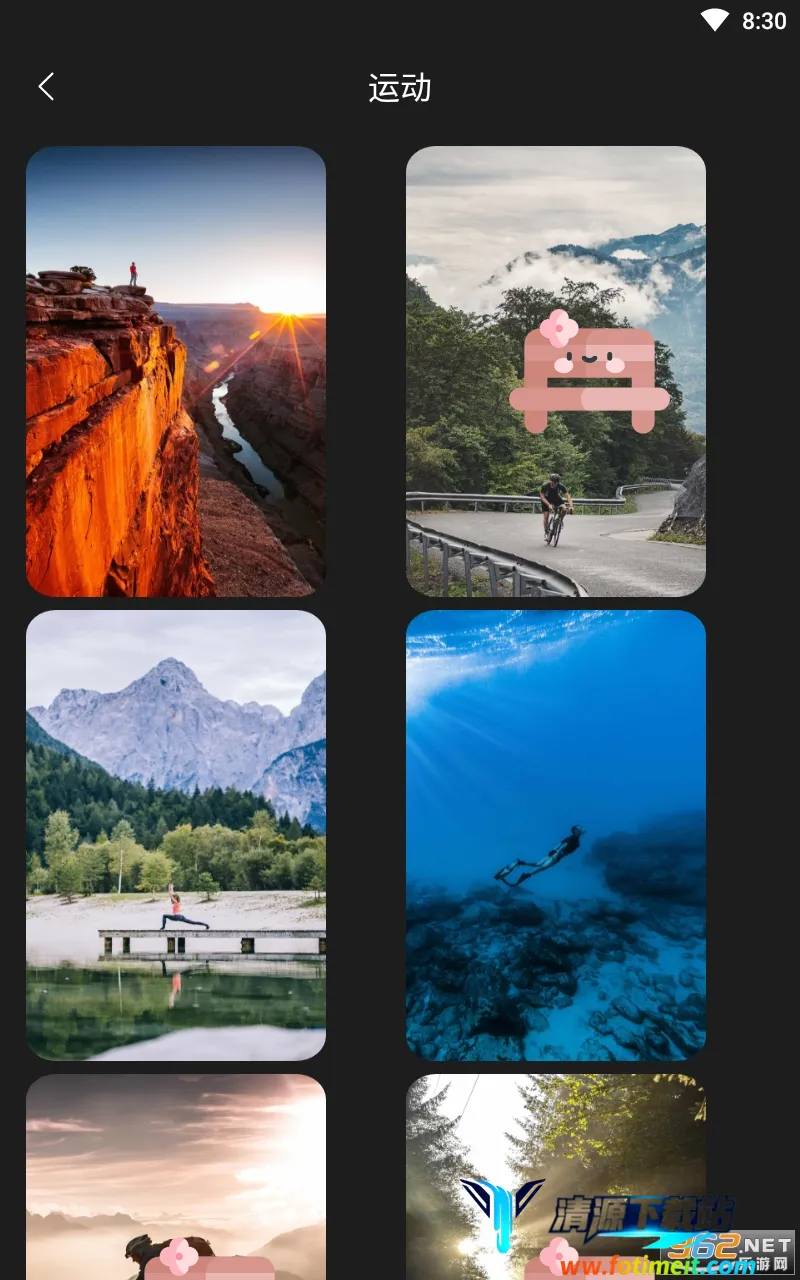This screenshot has width=800, height=1280.
Task: Open the canyon sunset wallpaper
Action: 176,371
